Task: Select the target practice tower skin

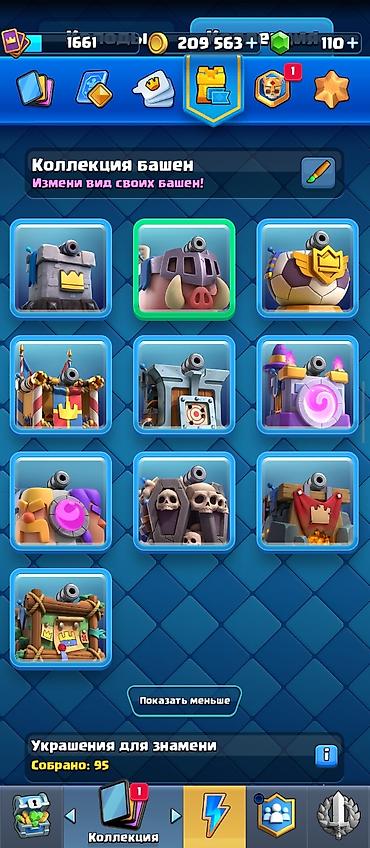Action: 184,385
